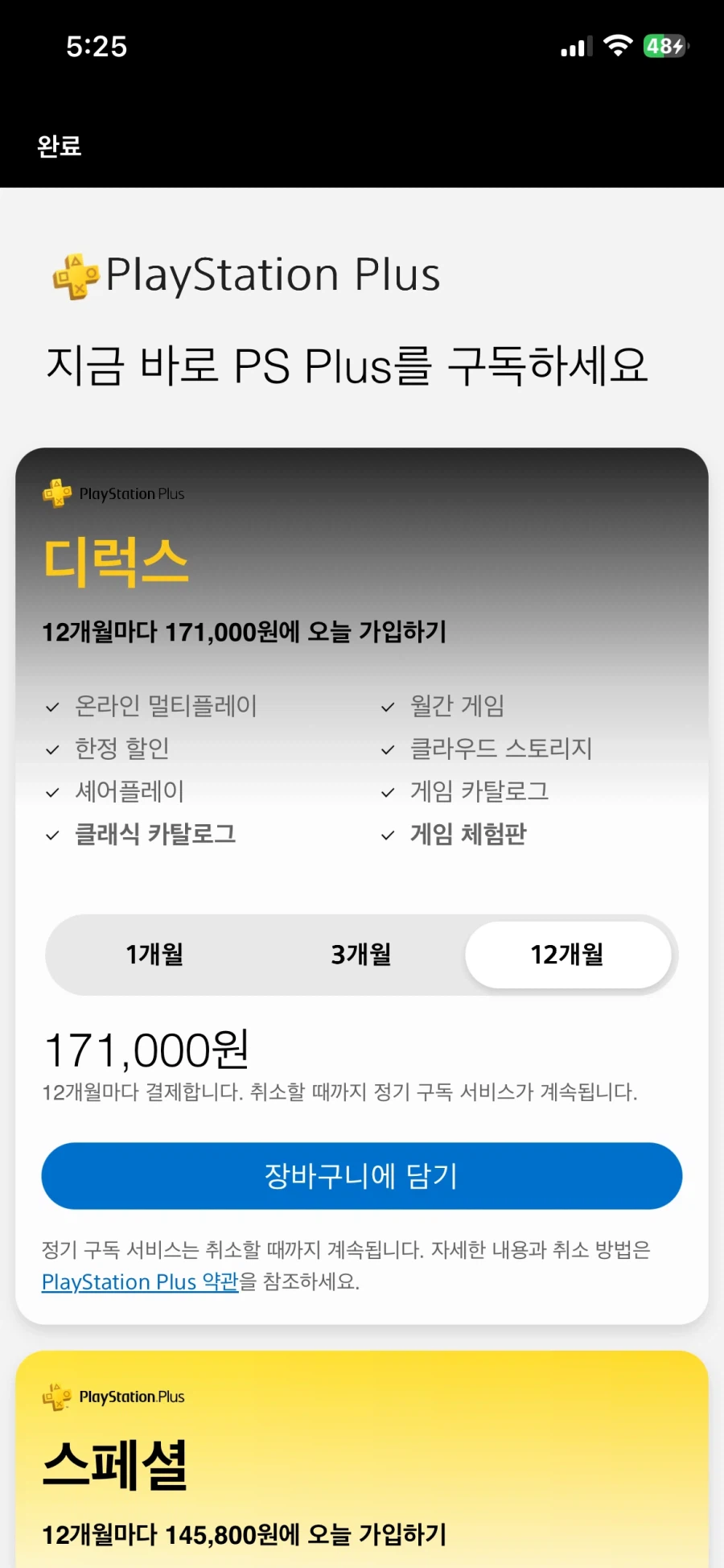Select the 1개월 subscription duration
724x1568 pixels.
[154, 955]
